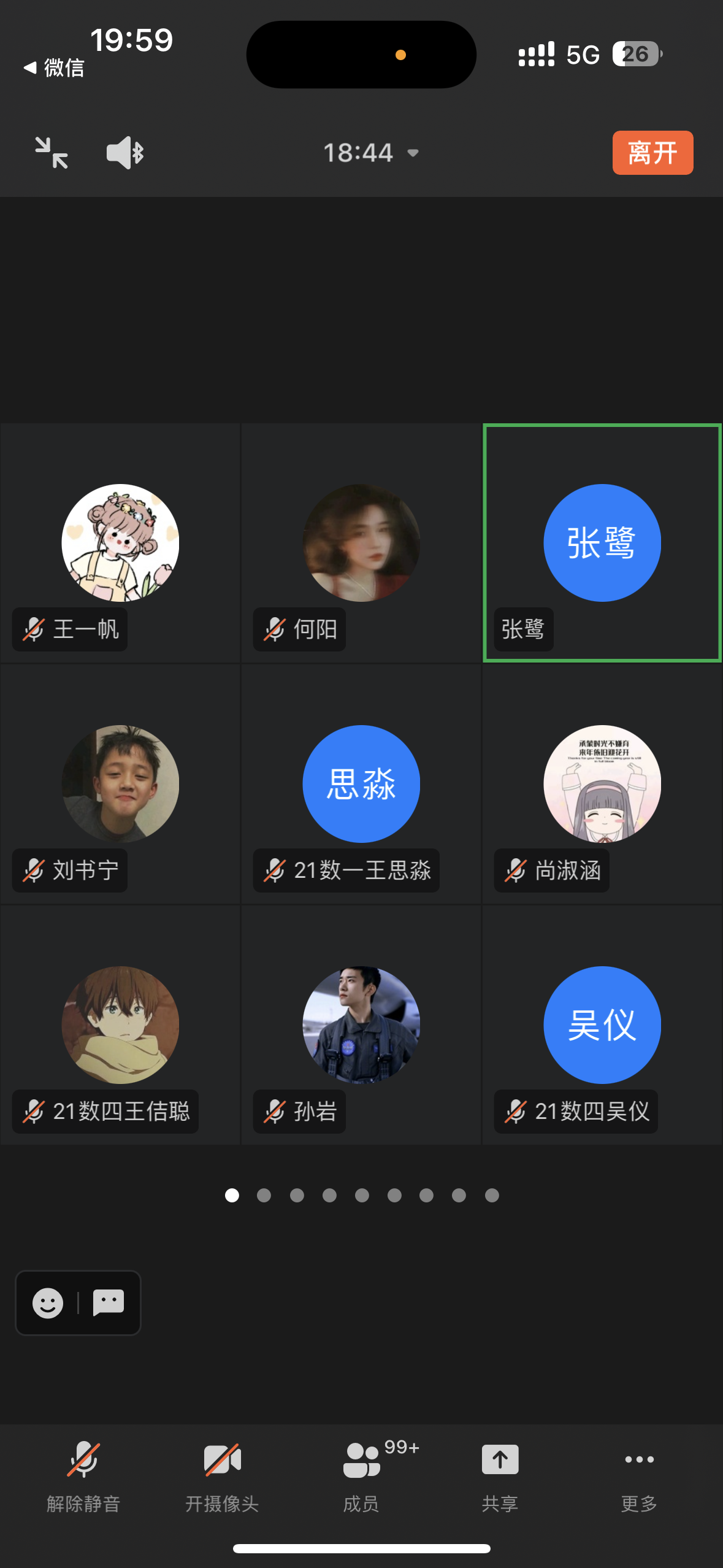Switch the audio output speaker
This screenshot has height=1568, width=723.
[125, 153]
